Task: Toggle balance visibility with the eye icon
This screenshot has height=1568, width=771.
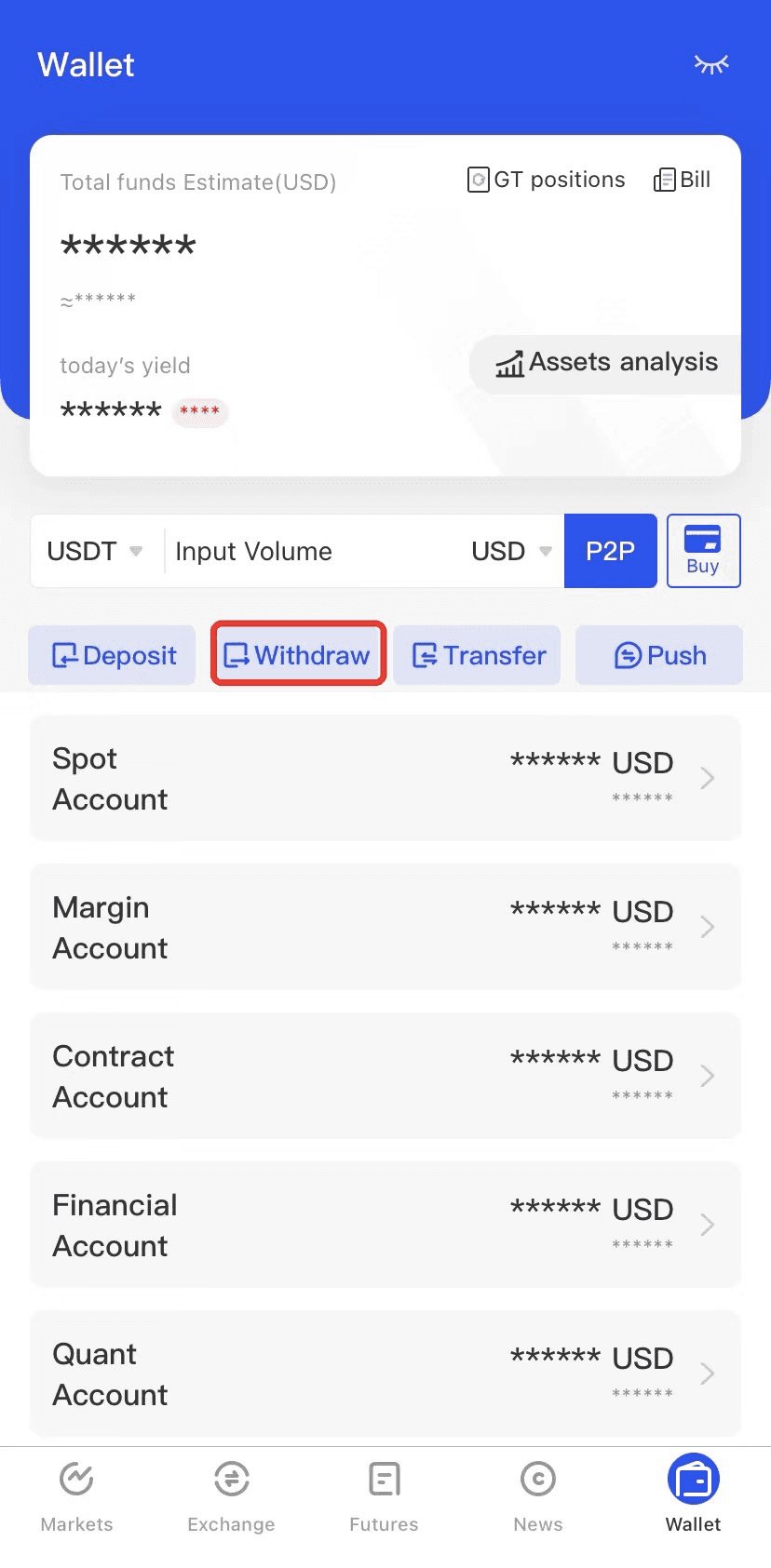Action: (x=711, y=64)
